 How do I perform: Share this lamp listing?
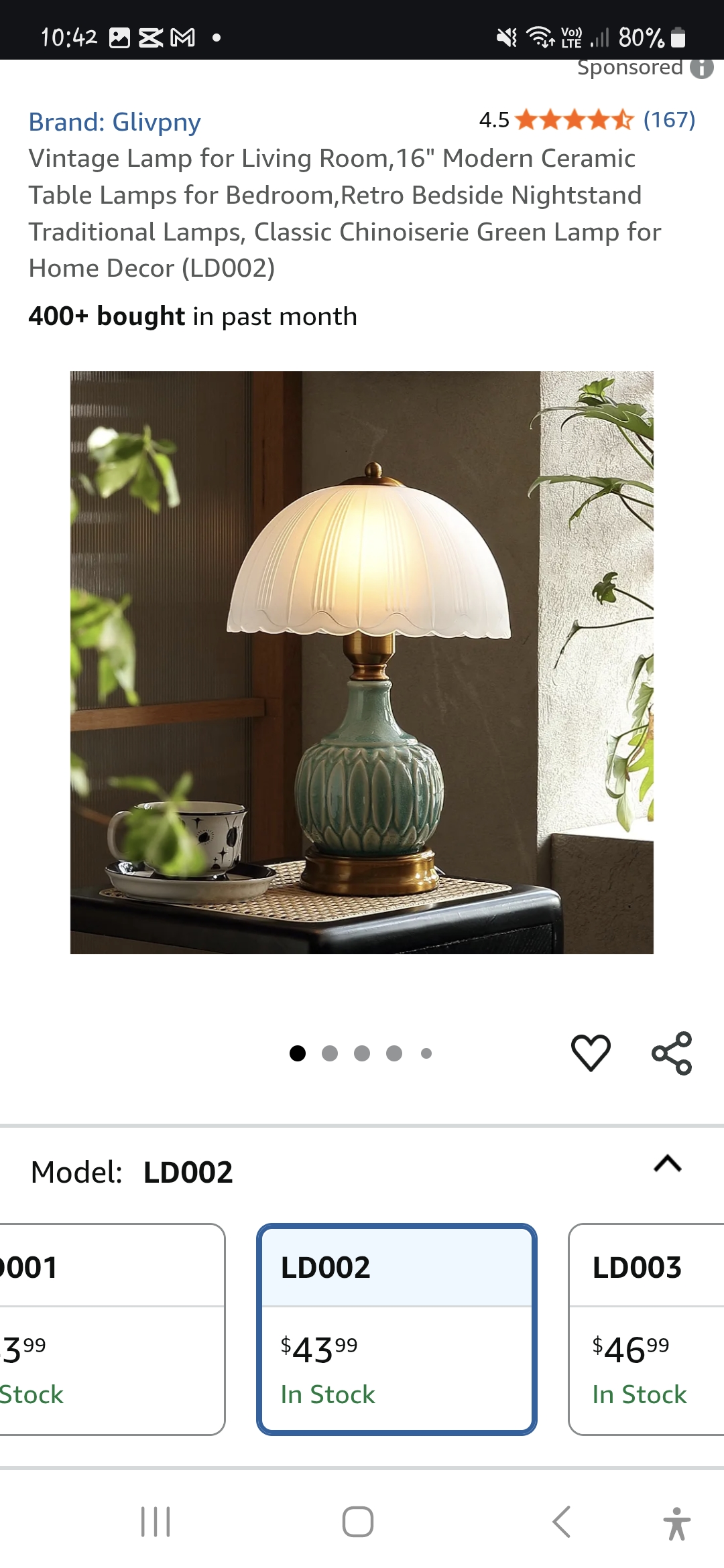[x=672, y=1053]
